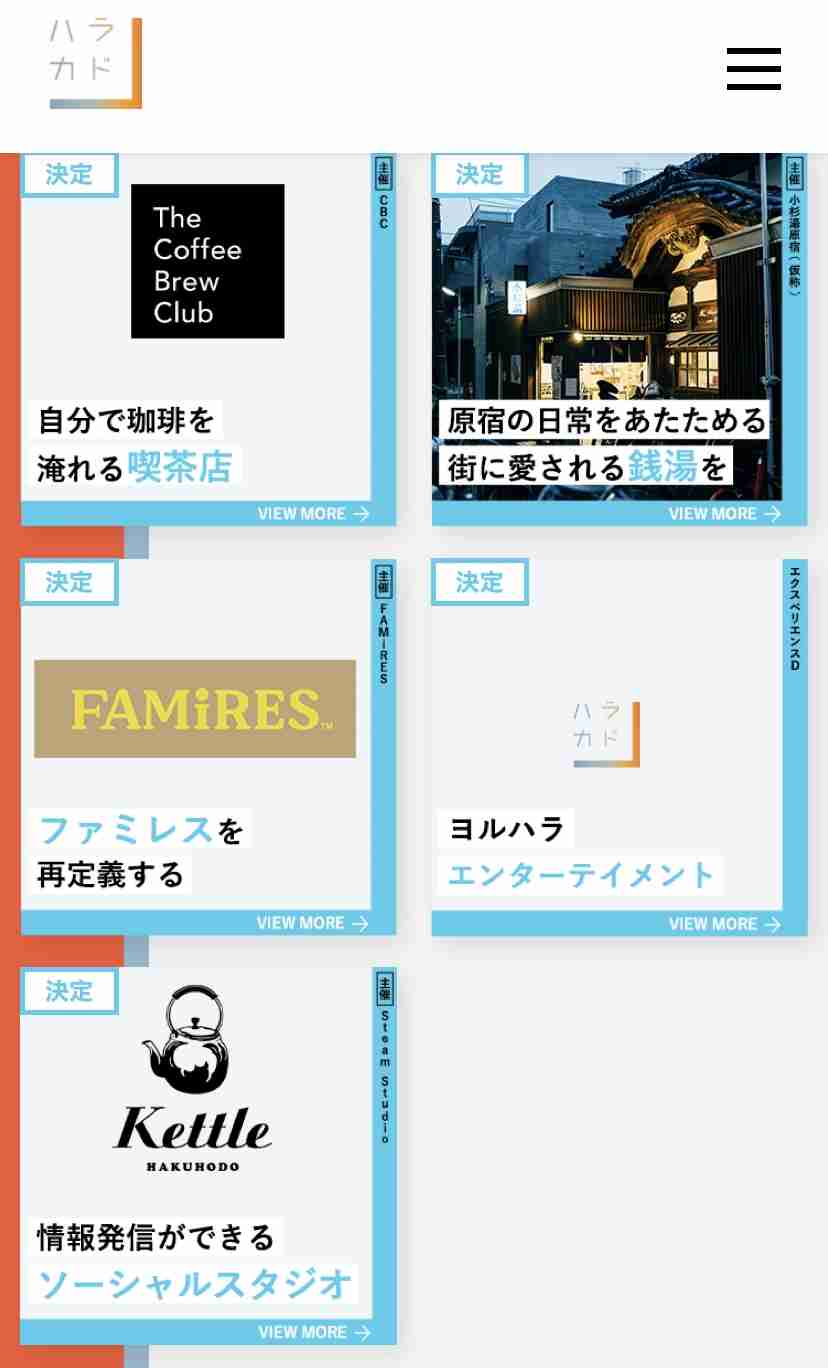Open the FAMiRES ファミレス card

(x=207, y=748)
